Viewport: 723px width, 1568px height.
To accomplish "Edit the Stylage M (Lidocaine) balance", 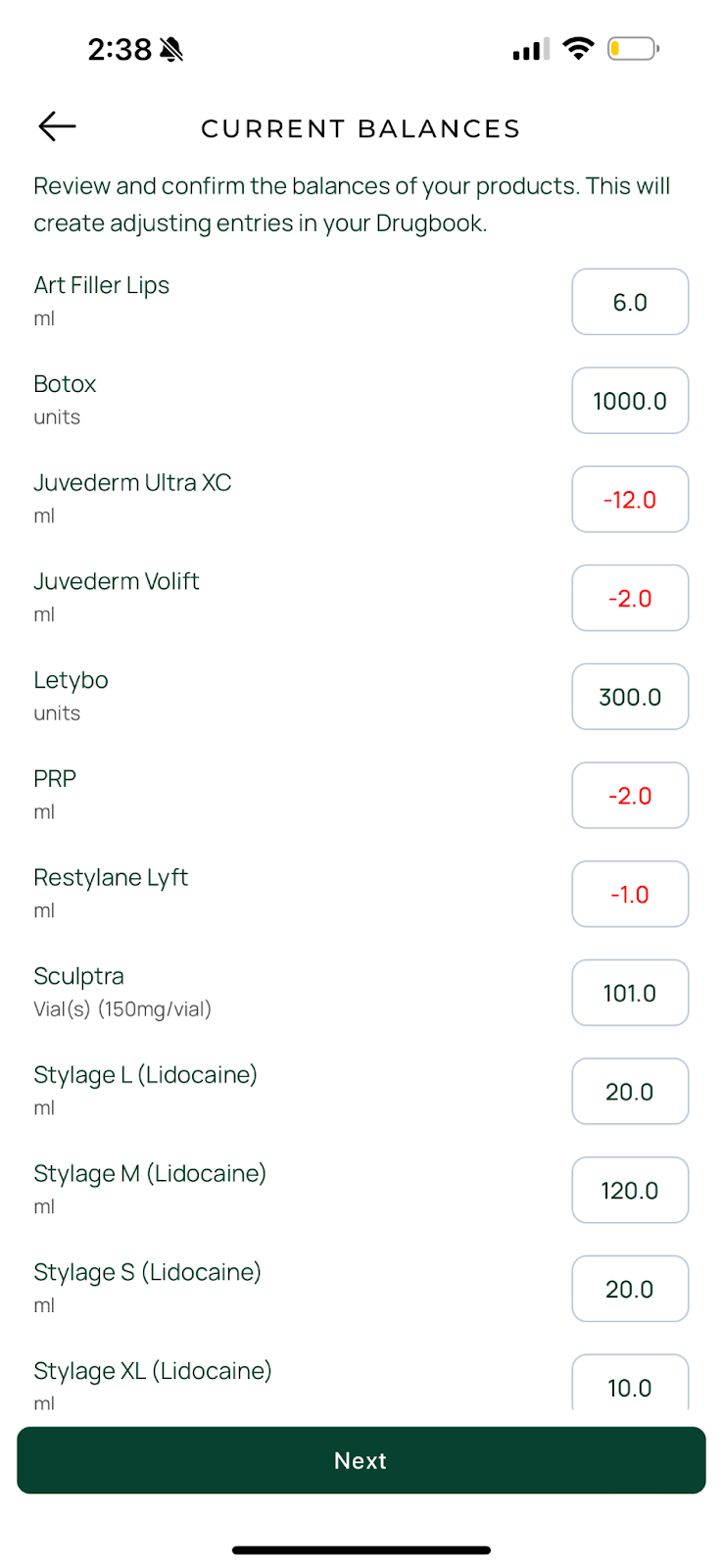I will [630, 1191].
